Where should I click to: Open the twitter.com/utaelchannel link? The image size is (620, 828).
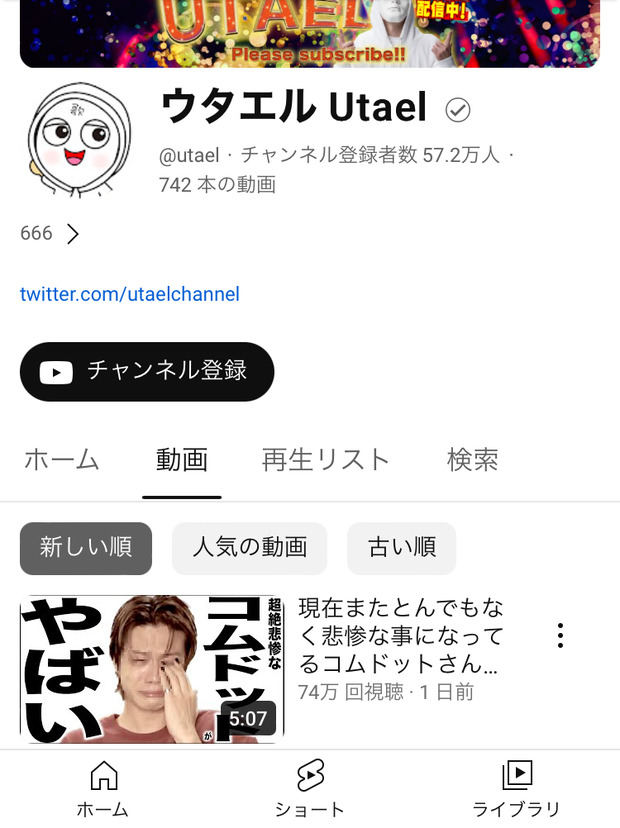pyautogui.click(x=130, y=294)
